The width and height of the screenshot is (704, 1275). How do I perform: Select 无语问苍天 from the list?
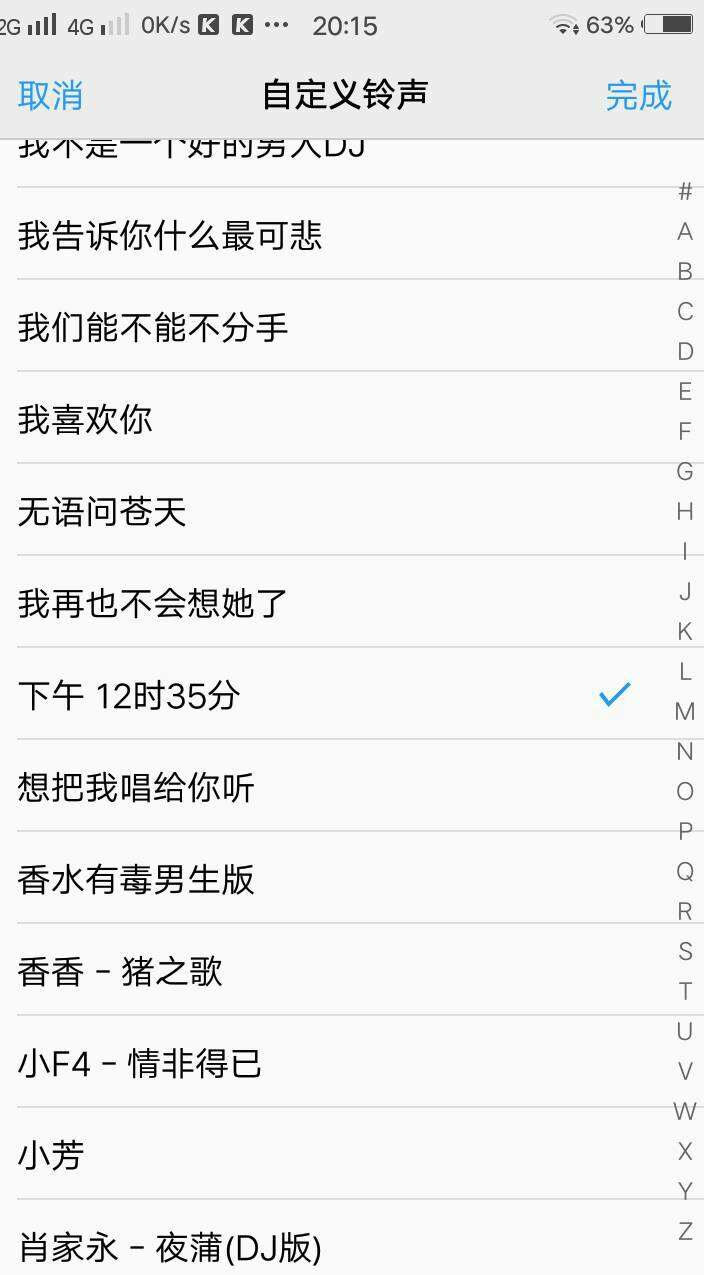pyautogui.click(x=340, y=511)
